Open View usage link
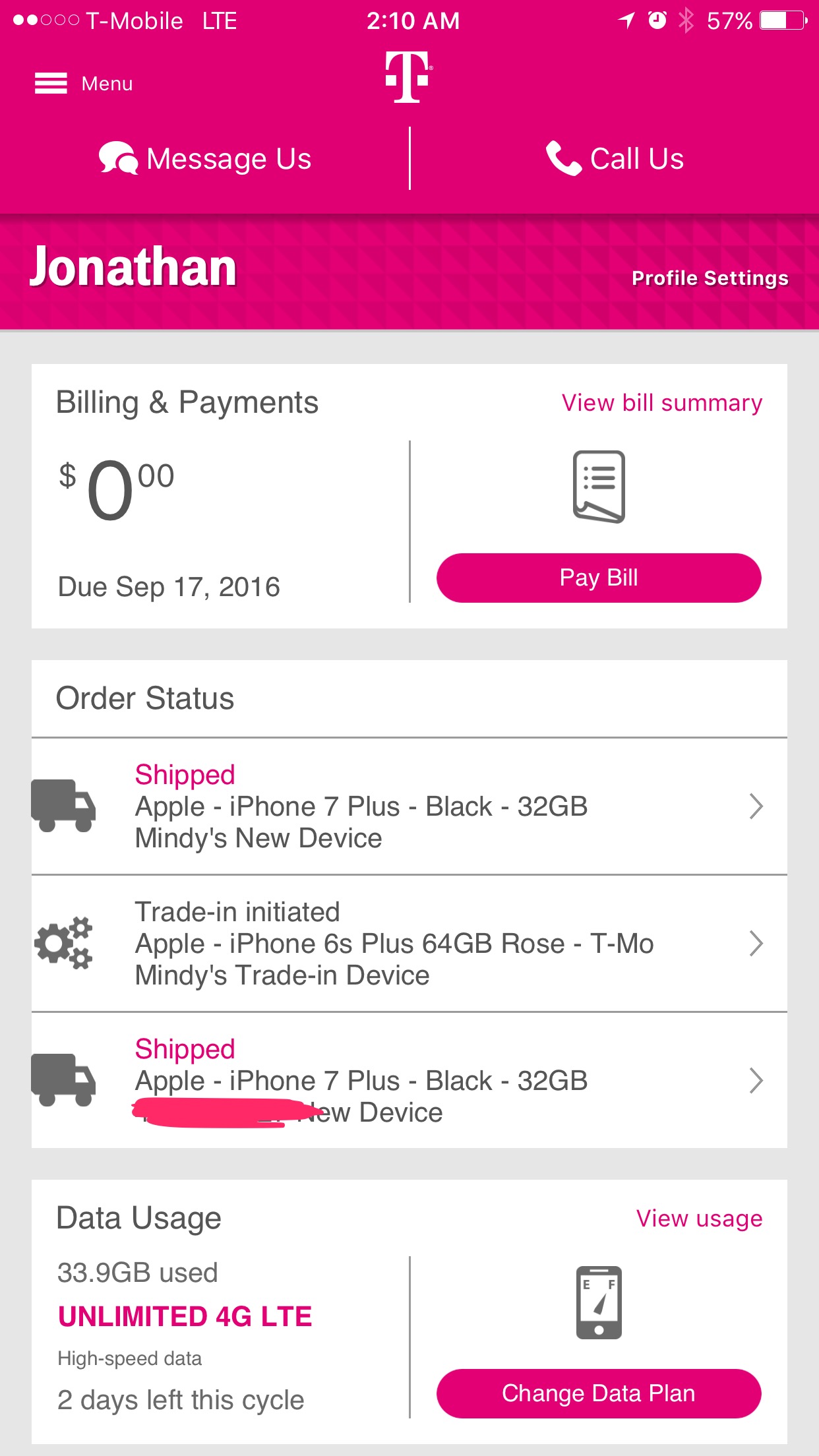This screenshot has height=1456, width=819. [699, 1219]
